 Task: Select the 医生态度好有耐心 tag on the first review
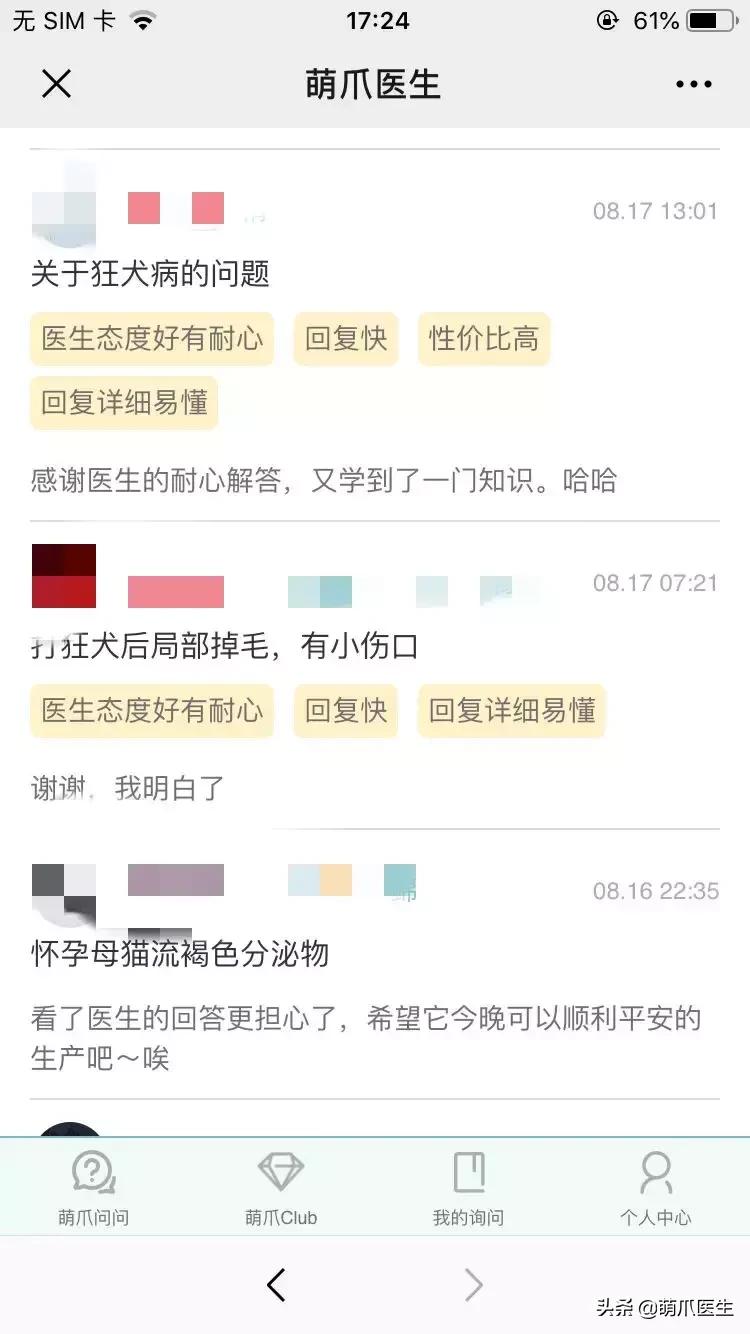tap(151, 339)
